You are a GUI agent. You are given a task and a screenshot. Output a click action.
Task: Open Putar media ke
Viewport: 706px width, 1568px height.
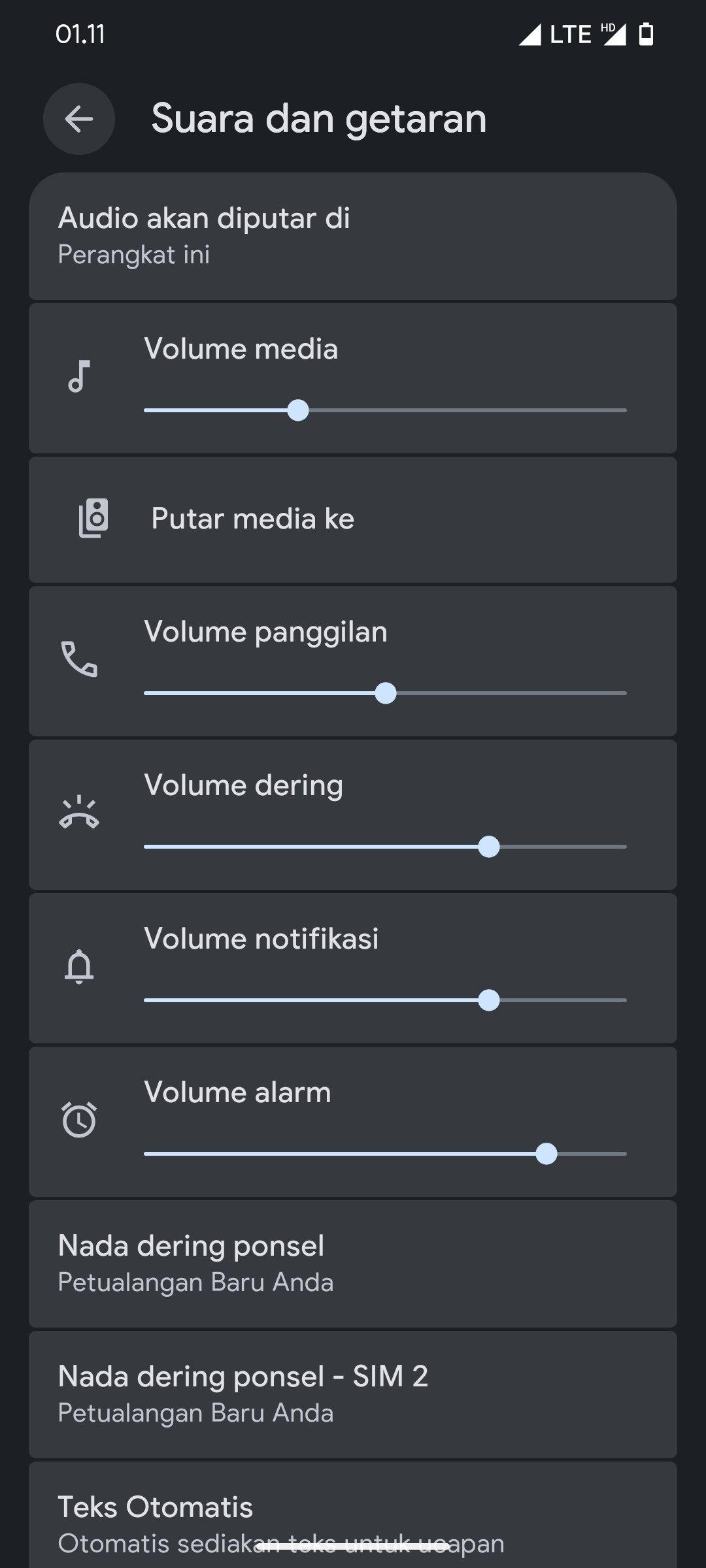(x=353, y=519)
